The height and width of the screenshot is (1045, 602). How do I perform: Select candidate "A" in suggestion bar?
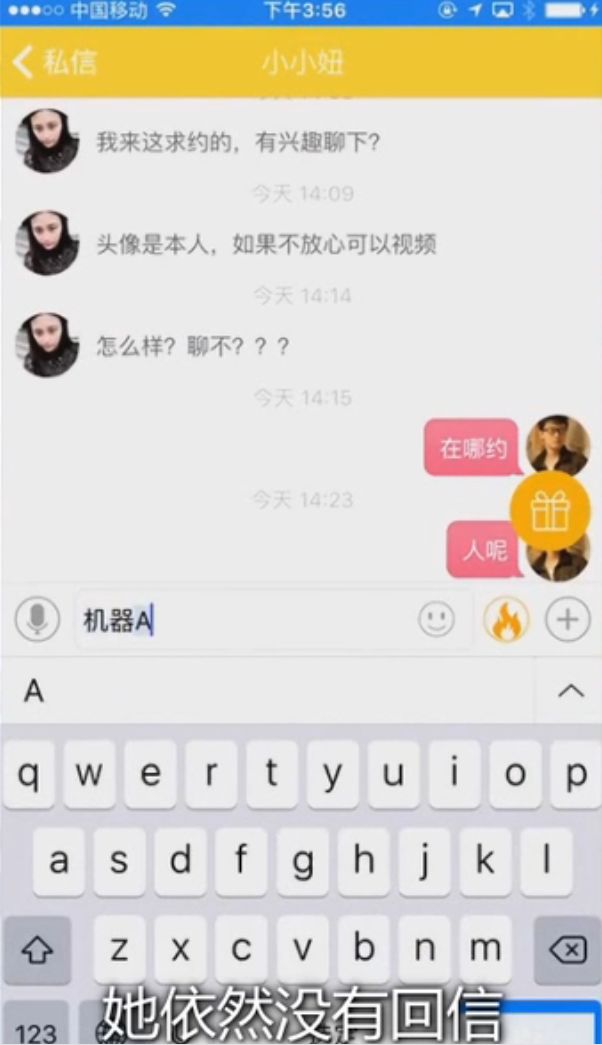34,690
